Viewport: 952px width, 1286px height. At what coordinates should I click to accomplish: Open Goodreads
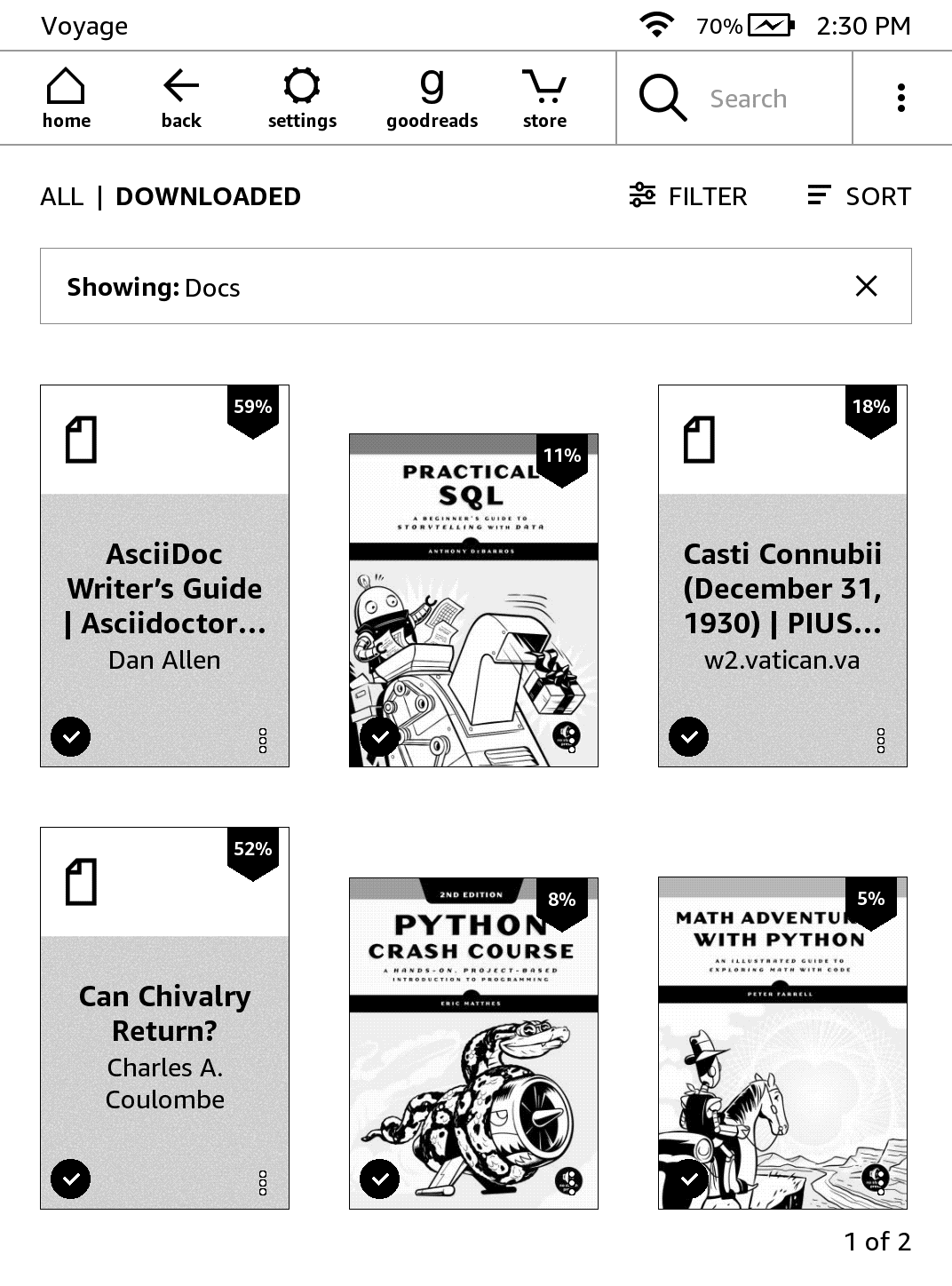(432, 98)
